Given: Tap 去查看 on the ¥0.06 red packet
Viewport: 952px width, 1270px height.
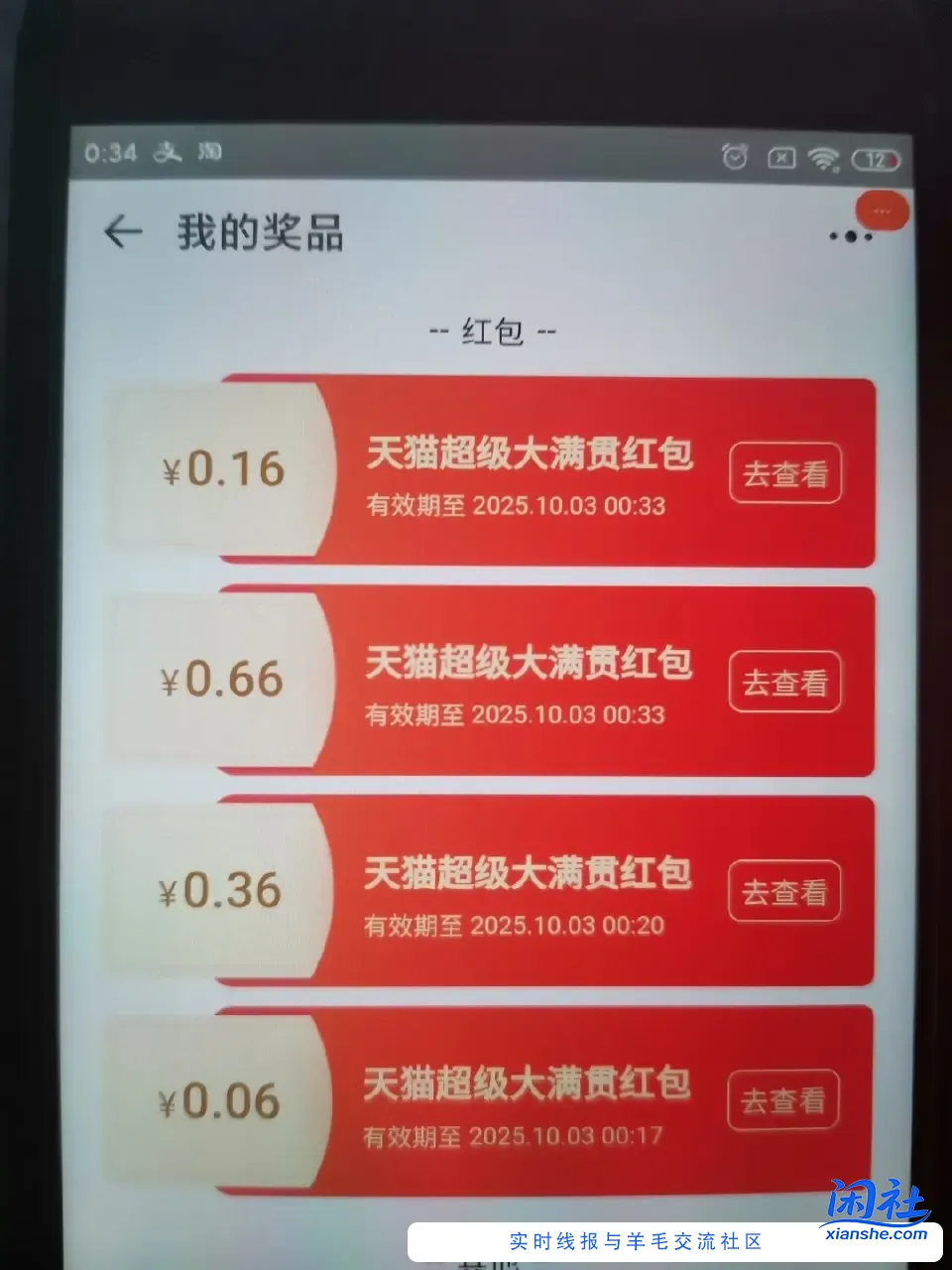Looking at the screenshot, I should coord(782,1100).
